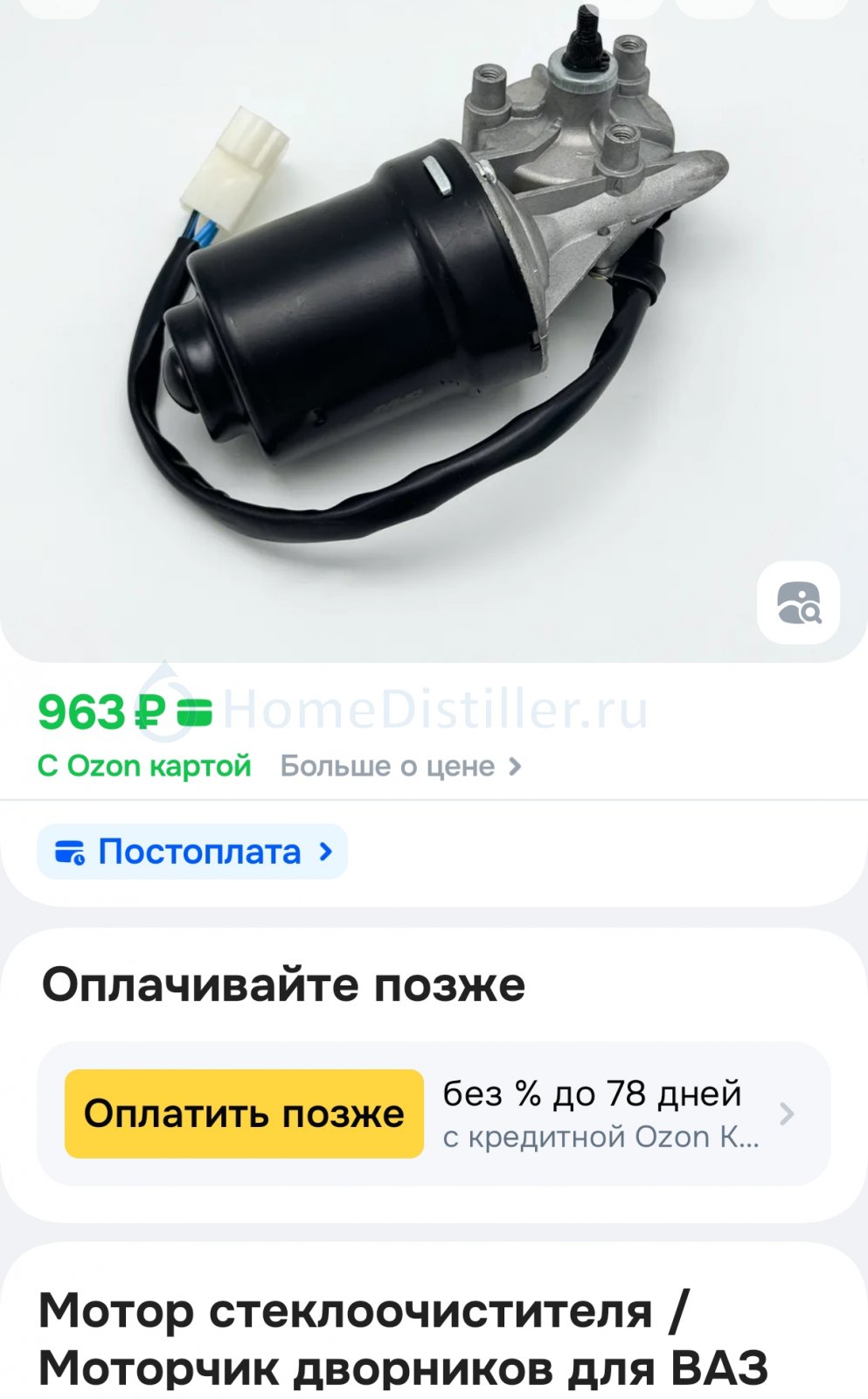Find similar products by image
The image size is (868, 1399).
798,602
